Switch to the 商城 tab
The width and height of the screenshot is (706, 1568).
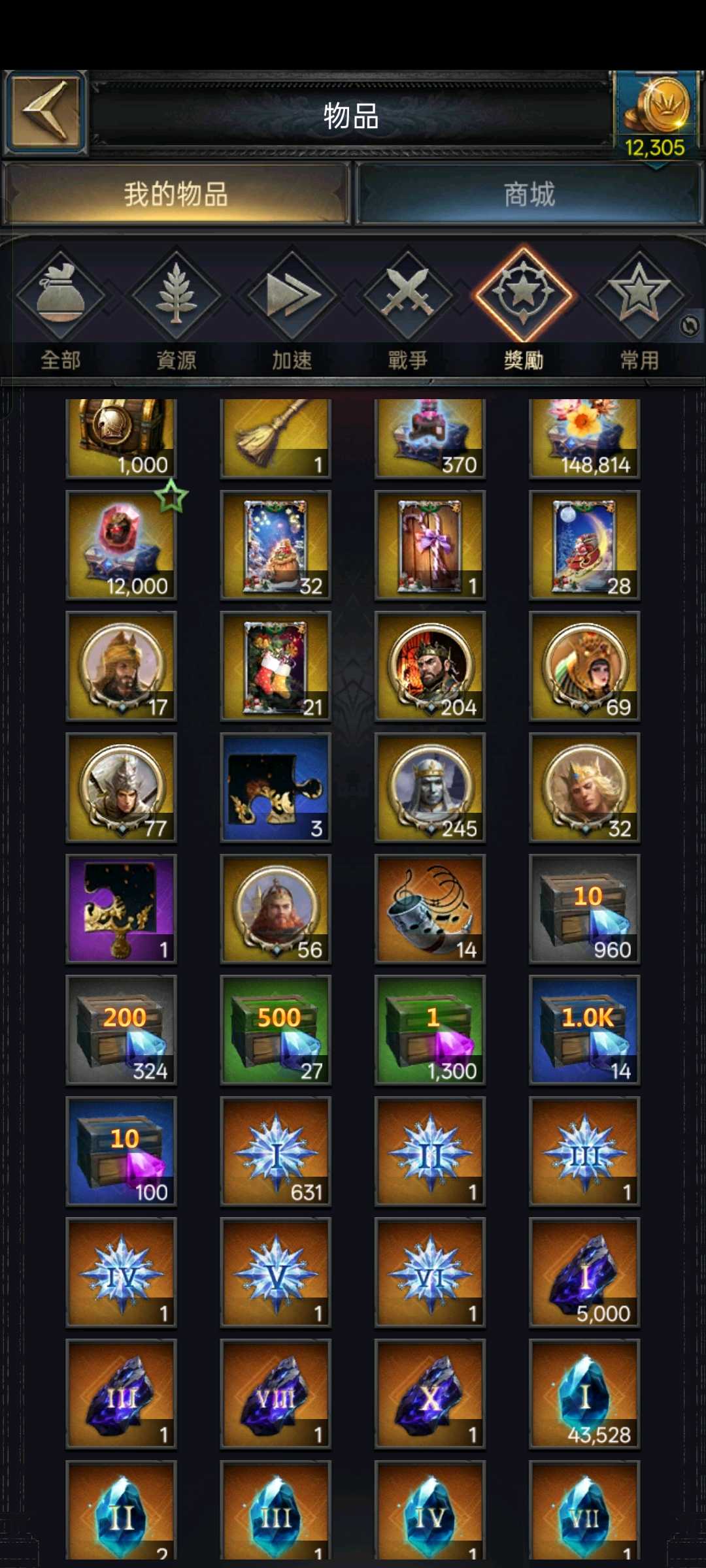(529, 195)
